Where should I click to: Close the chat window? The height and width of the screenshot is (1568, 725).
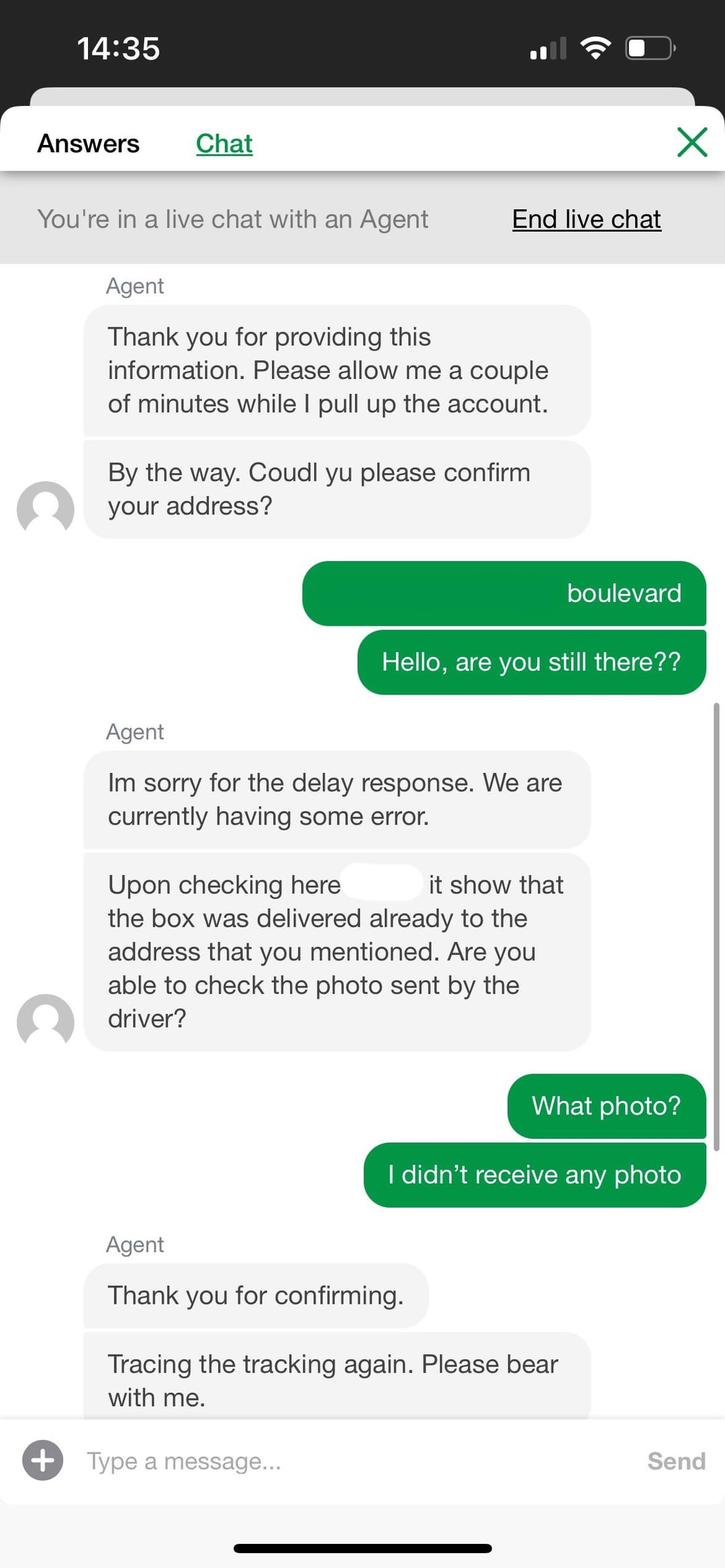pos(692,142)
